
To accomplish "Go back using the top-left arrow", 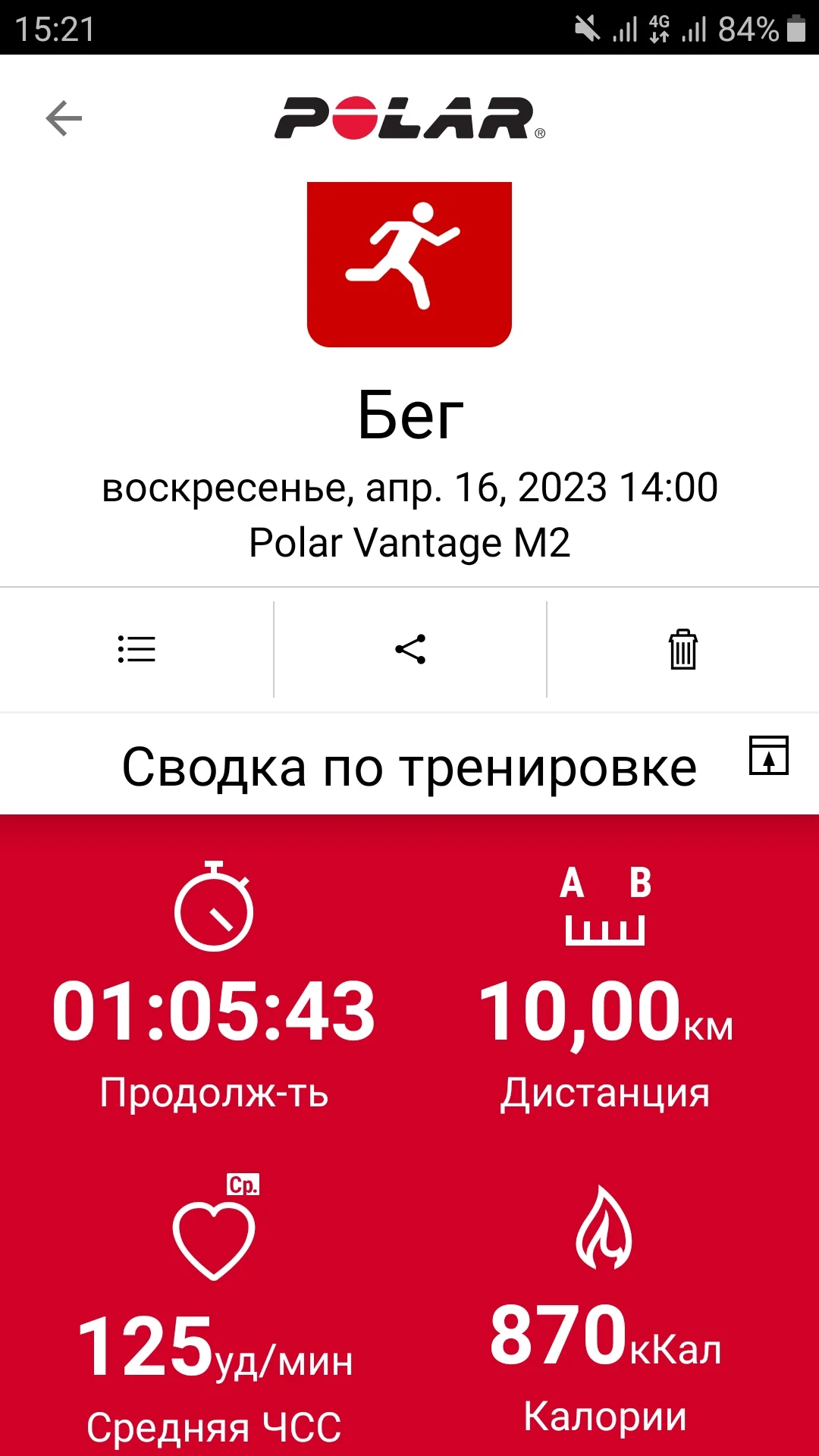I will (x=64, y=118).
